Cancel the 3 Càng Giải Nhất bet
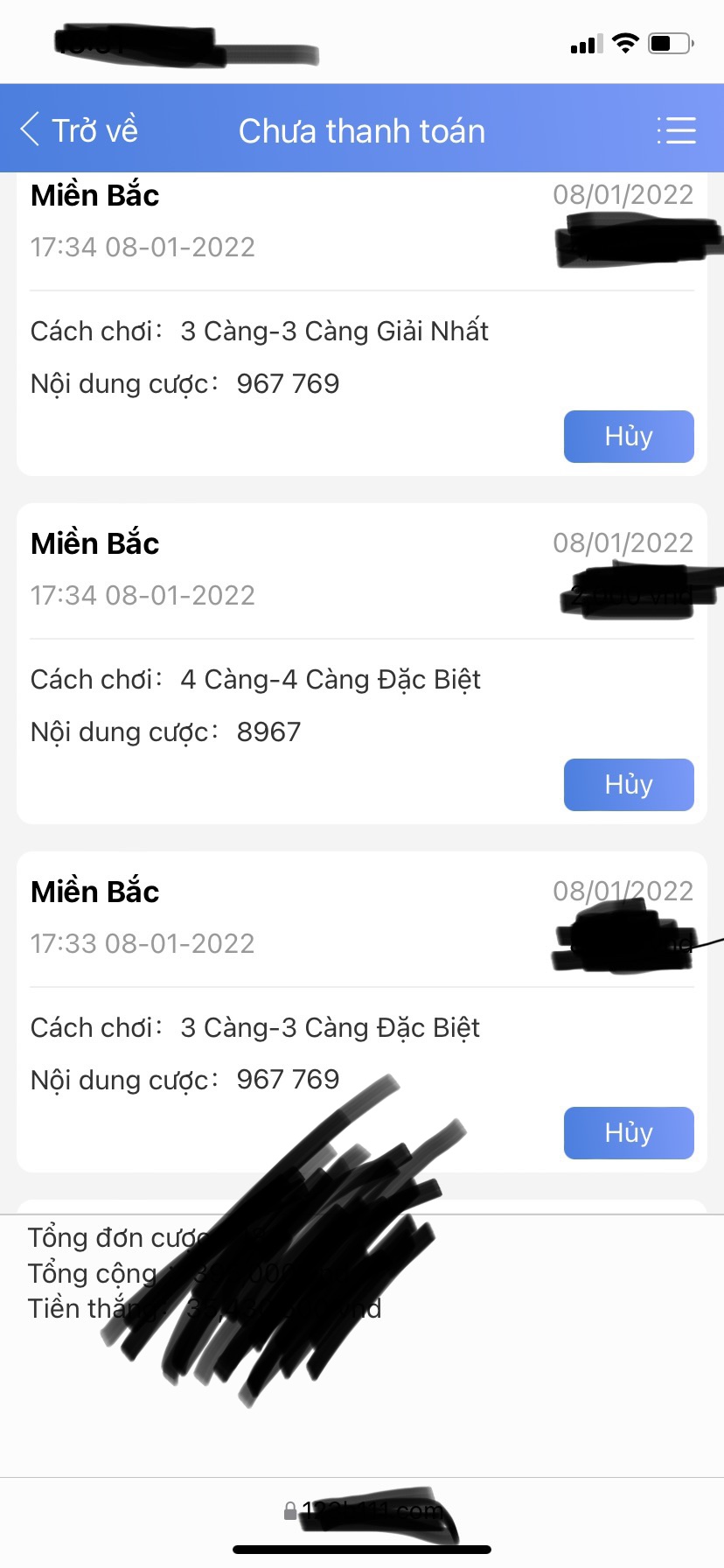The image size is (724, 1568). click(629, 436)
